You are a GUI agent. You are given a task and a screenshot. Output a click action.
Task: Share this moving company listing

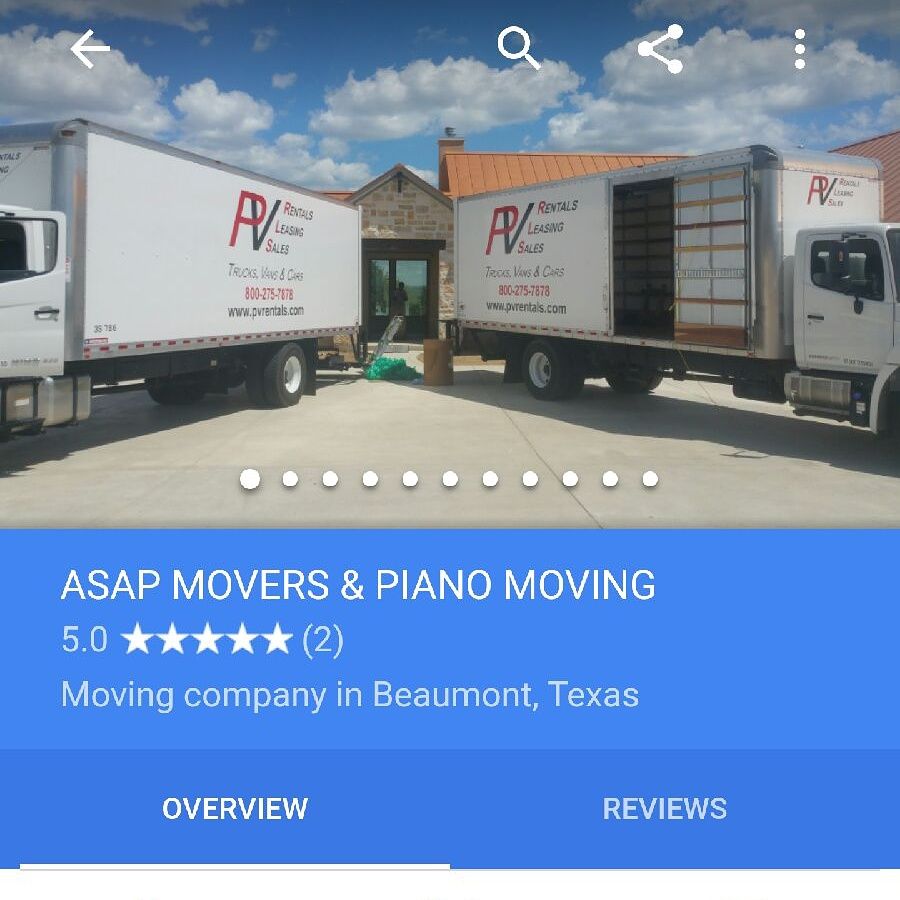[660, 48]
